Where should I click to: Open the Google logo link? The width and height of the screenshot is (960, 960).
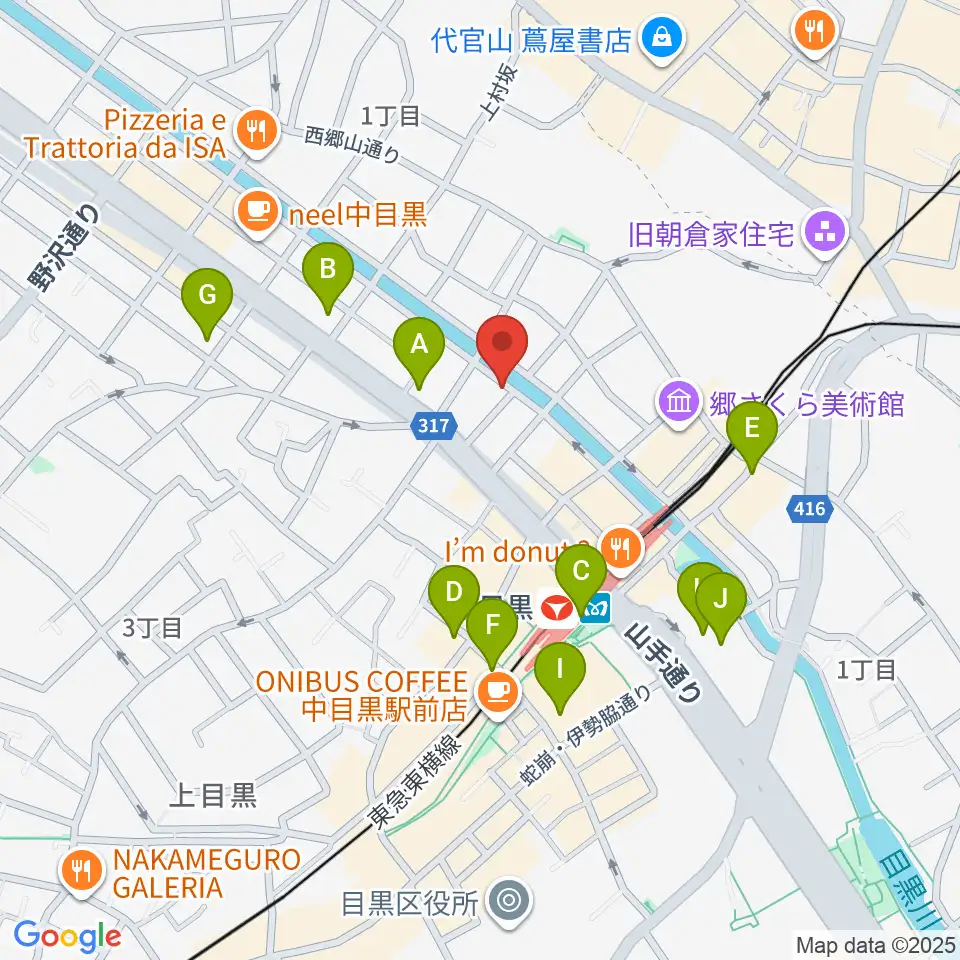tap(67, 937)
